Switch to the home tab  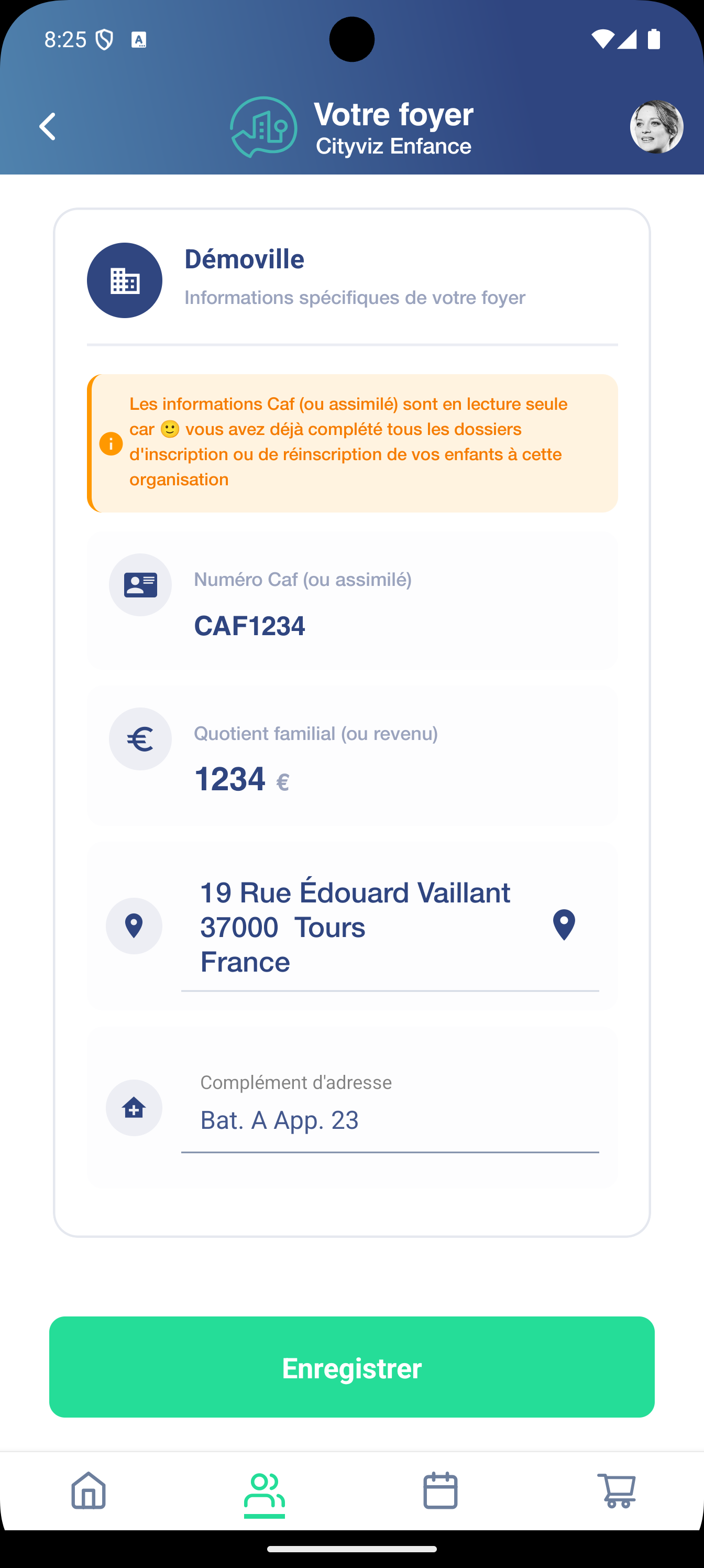89,1490
